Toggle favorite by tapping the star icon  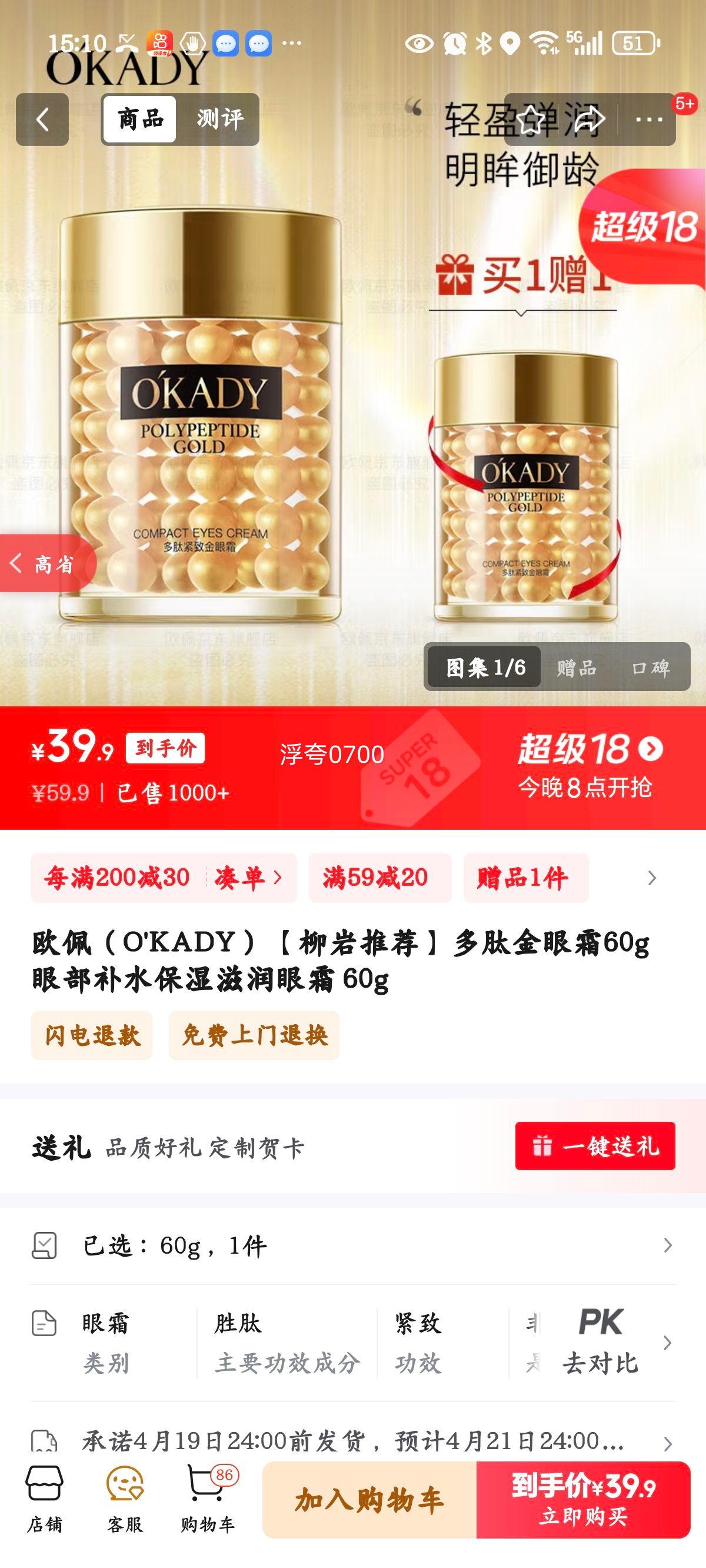[531, 119]
